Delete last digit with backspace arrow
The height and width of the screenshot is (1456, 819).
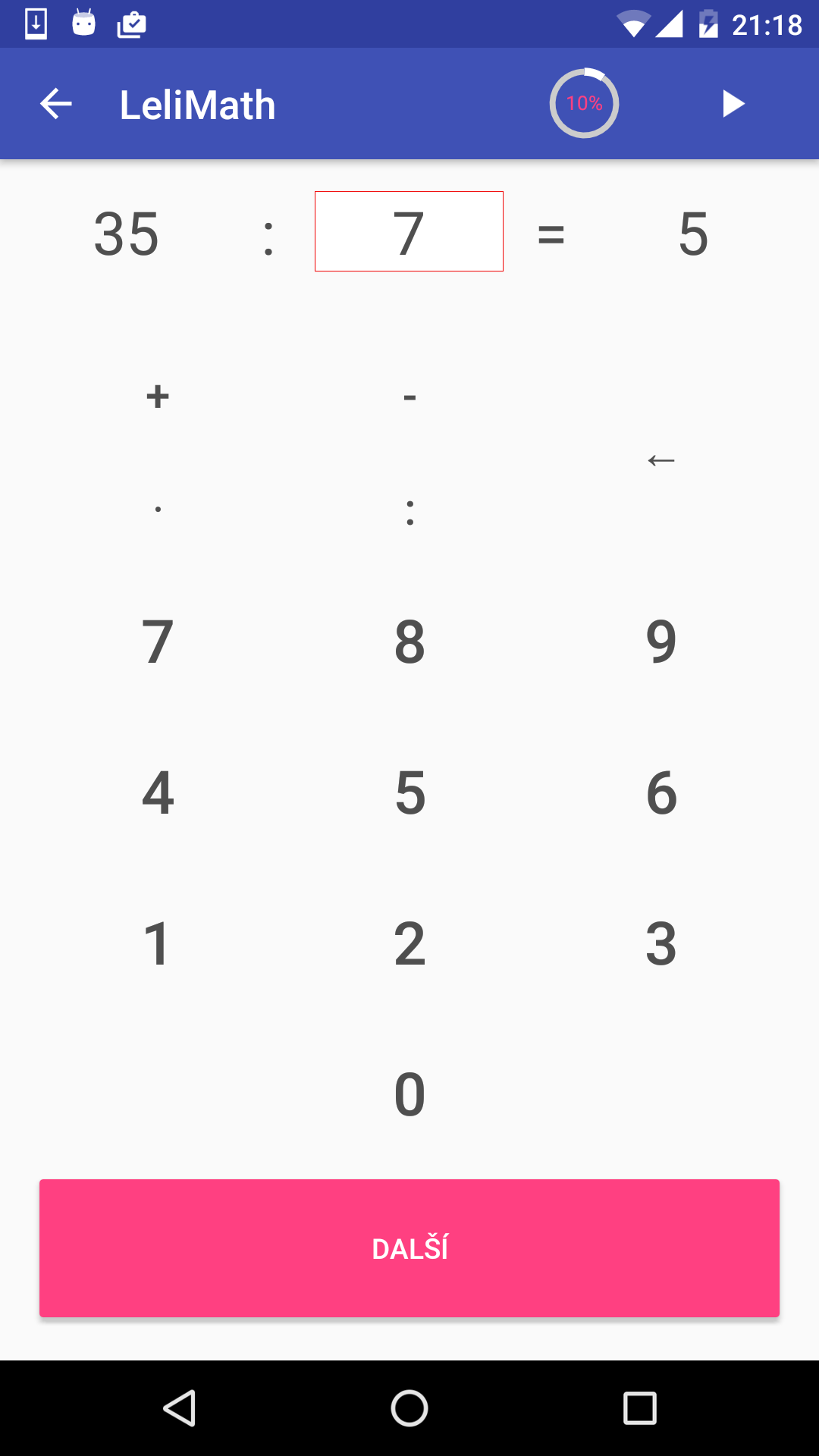(661, 460)
